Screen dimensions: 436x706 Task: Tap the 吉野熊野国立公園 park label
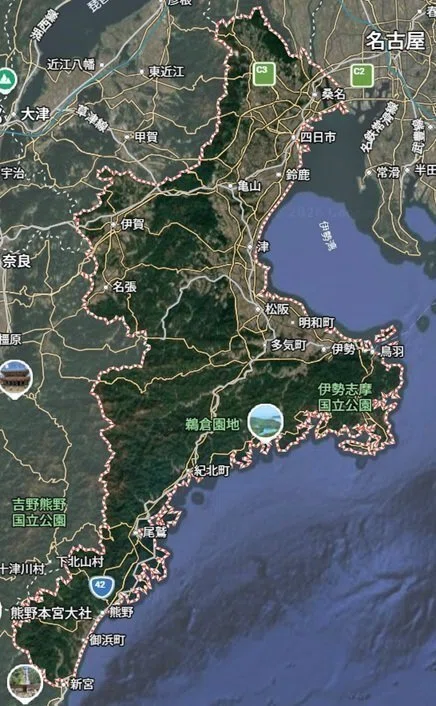point(39,512)
